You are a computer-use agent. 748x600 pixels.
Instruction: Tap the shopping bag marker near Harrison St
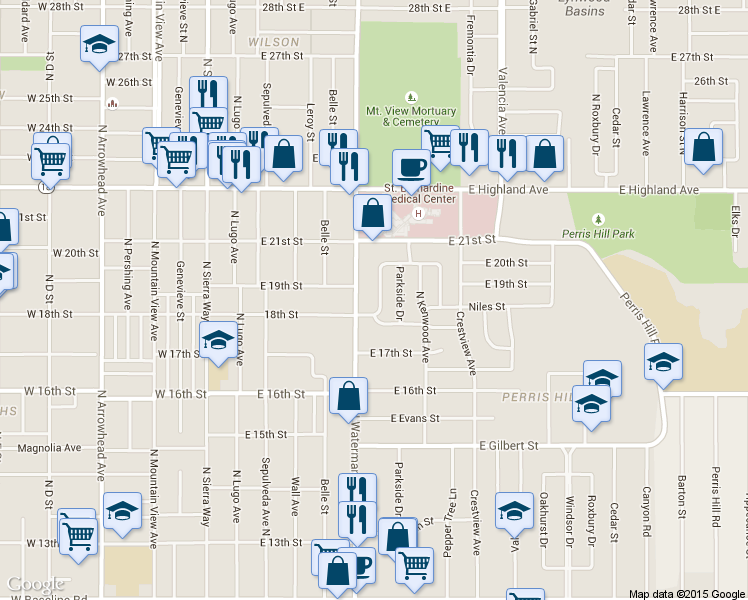(703, 149)
